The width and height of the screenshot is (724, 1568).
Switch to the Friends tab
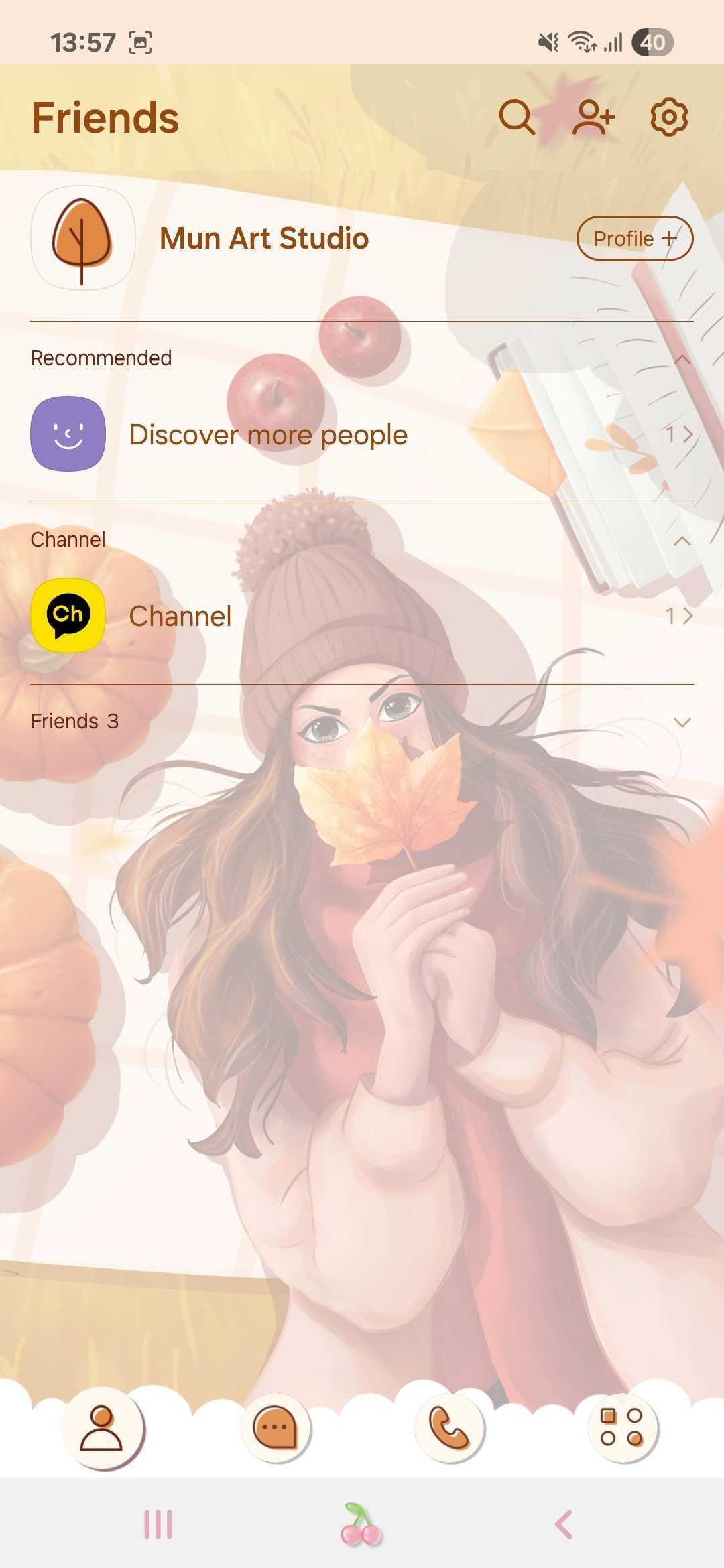point(102,1429)
